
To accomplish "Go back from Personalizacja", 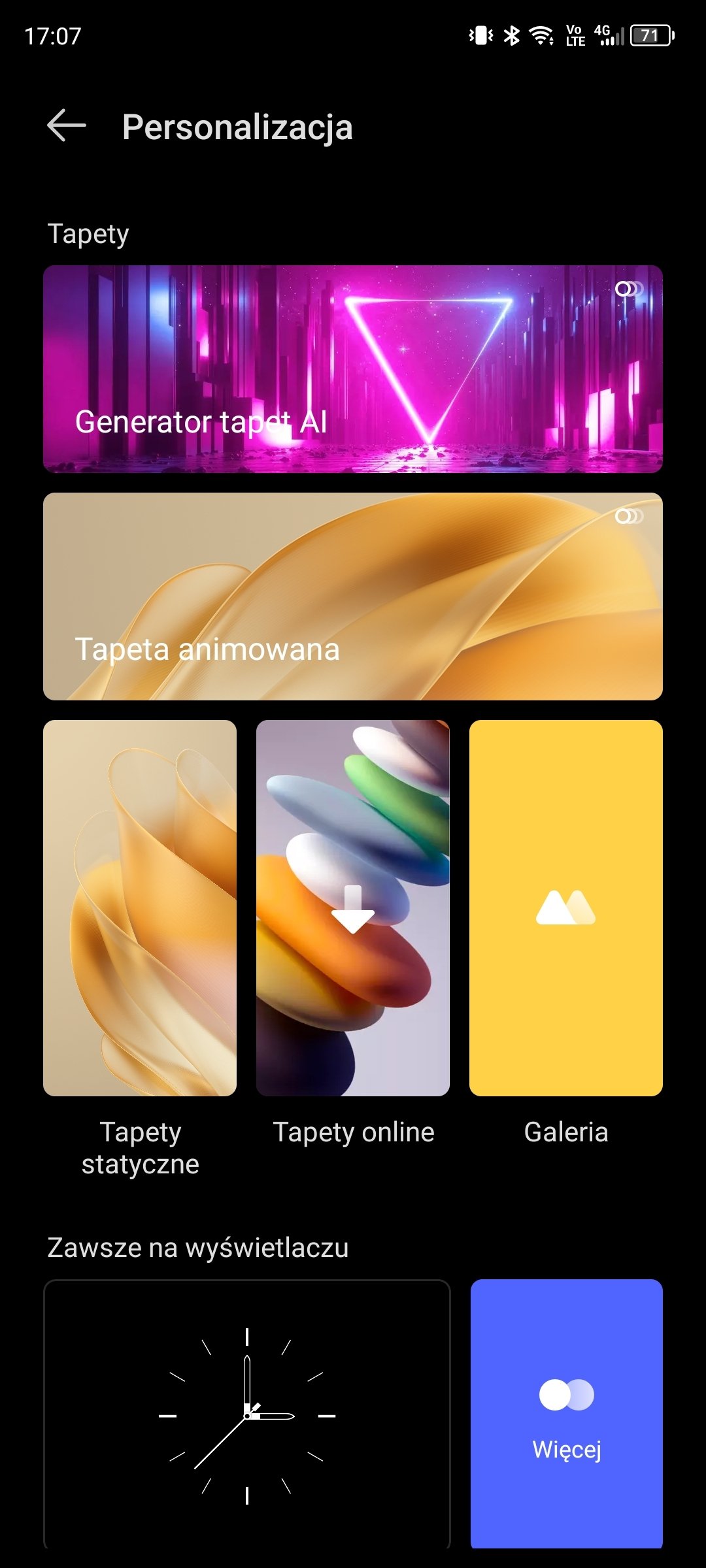I will [x=67, y=125].
